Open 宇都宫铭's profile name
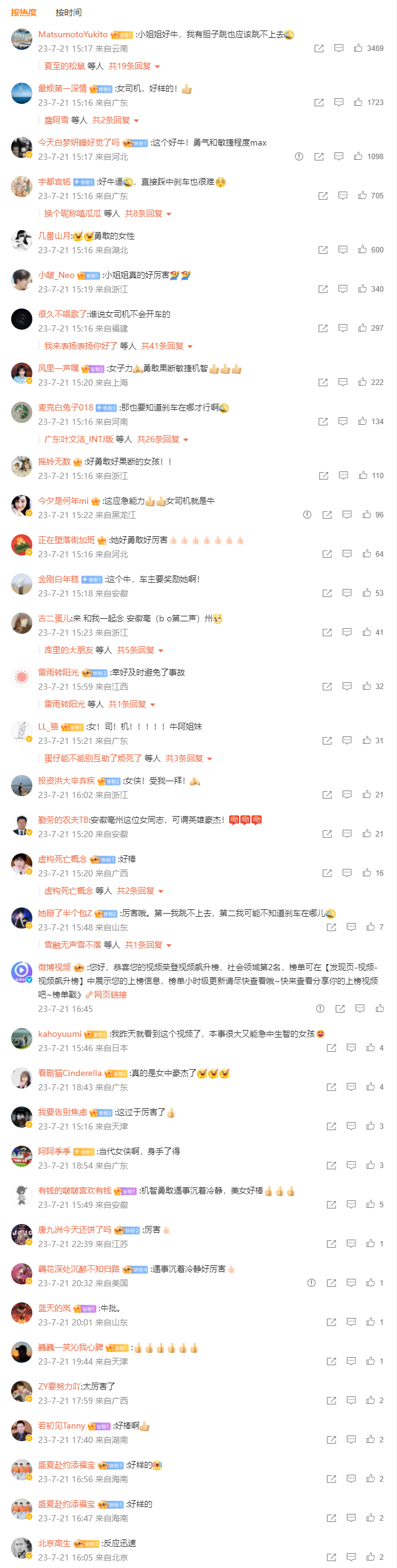397x1568 pixels. coord(54,182)
